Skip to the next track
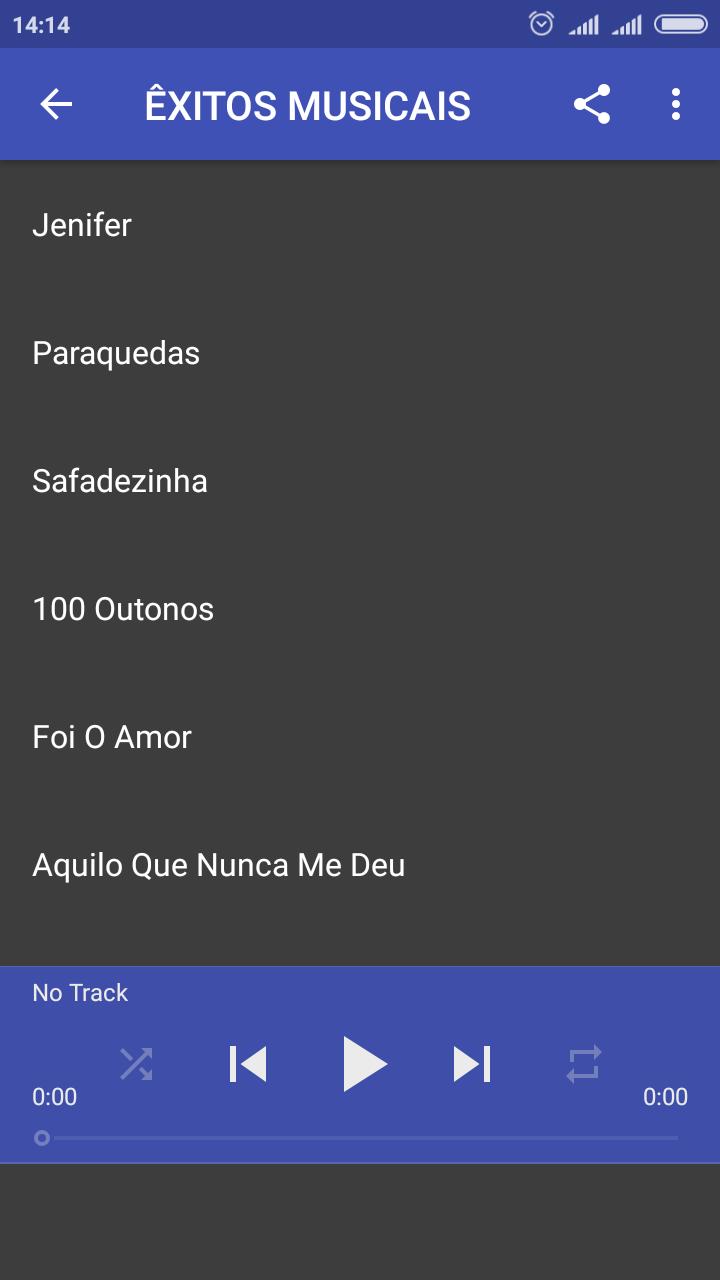 pos(472,1064)
